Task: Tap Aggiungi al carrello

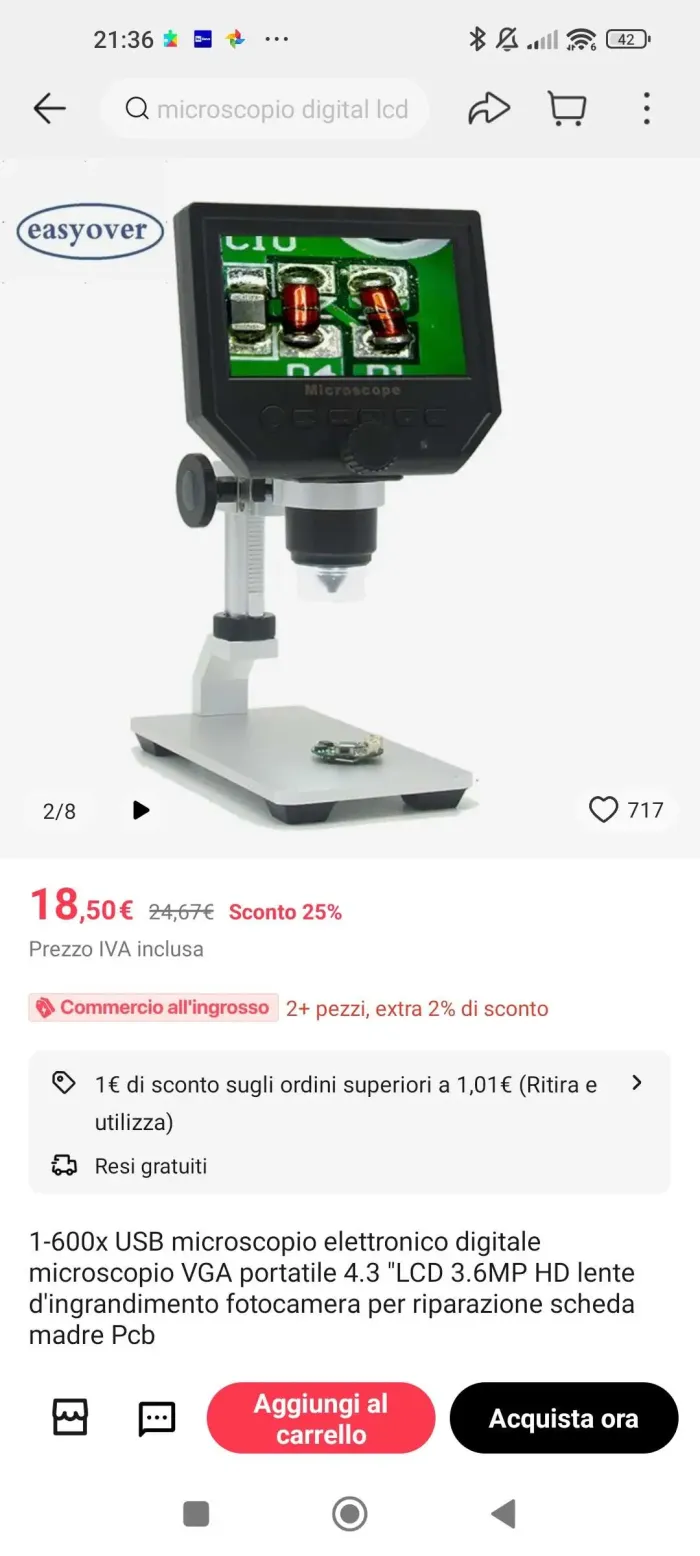Action: point(321,1418)
